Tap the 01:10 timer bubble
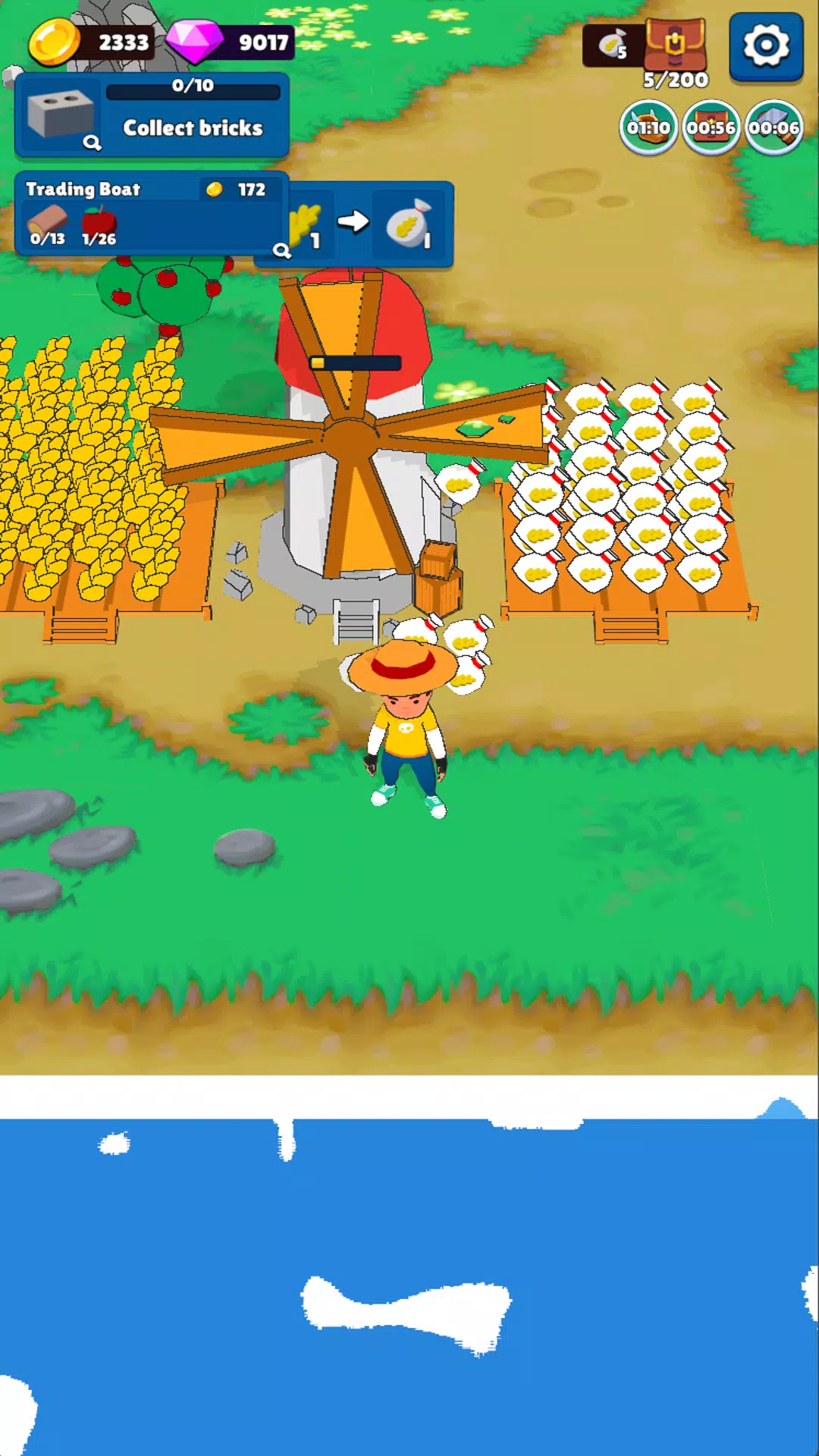The width and height of the screenshot is (819, 1456). click(648, 127)
